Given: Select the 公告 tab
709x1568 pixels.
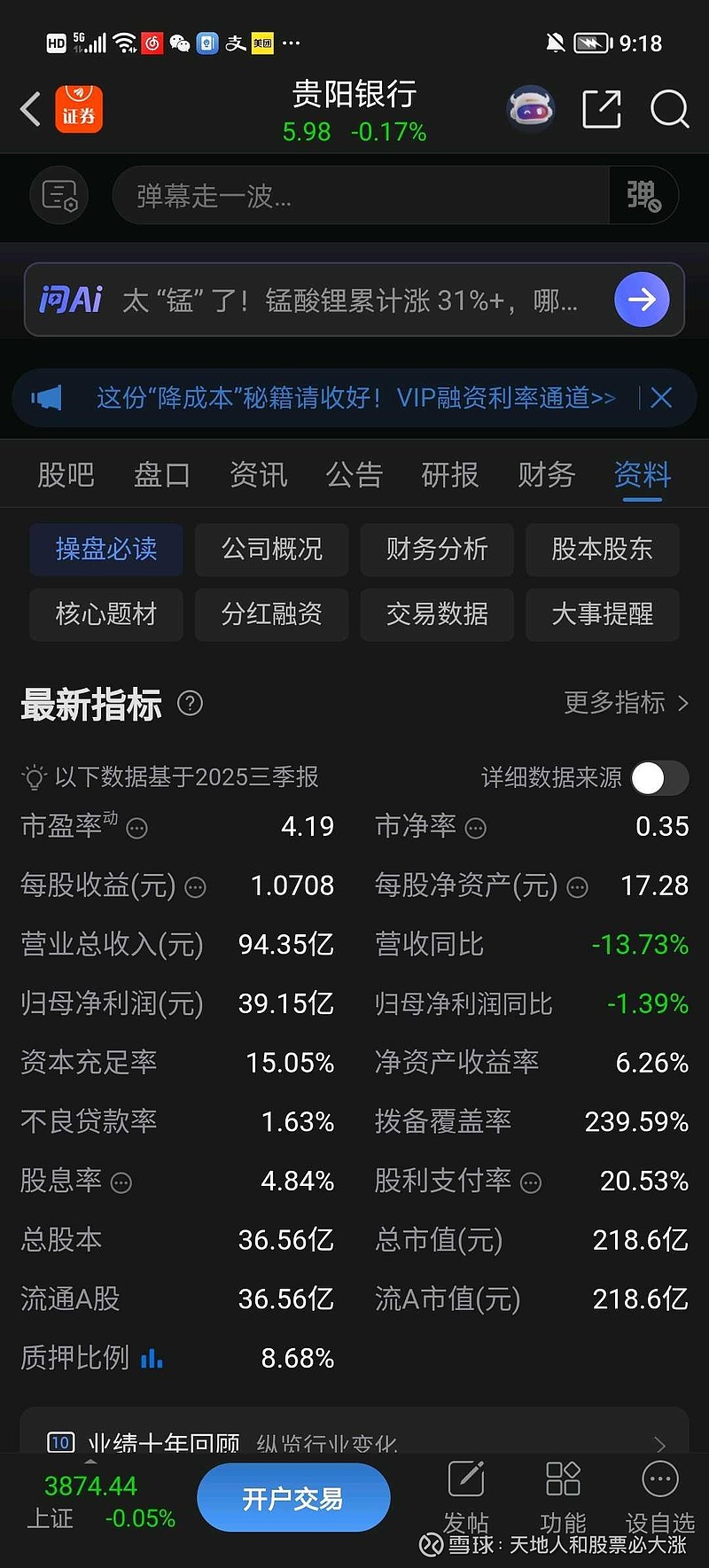Looking at the screenshot, I should (354, 475).
